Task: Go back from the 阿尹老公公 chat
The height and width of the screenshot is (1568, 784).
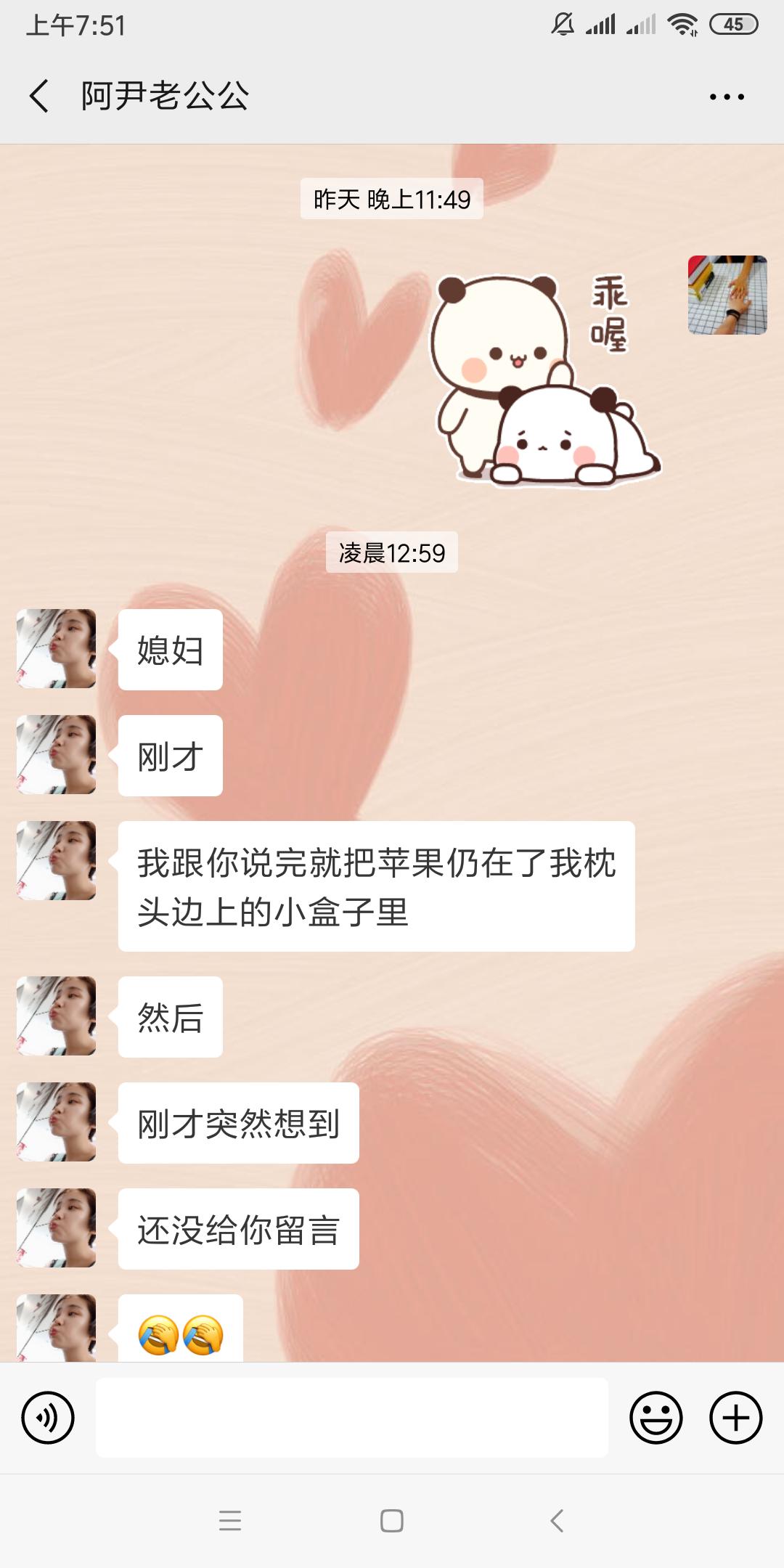Action: coord(39,96)
